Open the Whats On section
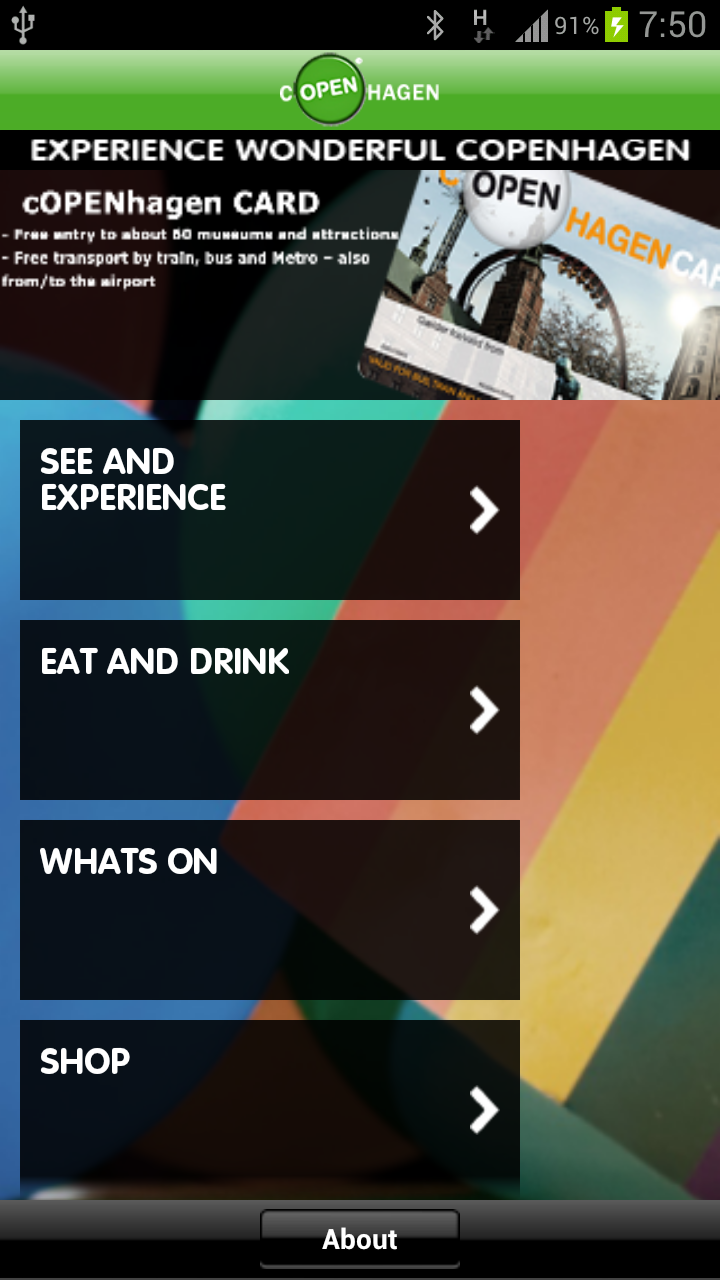The image size is (720, 1280). coord(270,910)
